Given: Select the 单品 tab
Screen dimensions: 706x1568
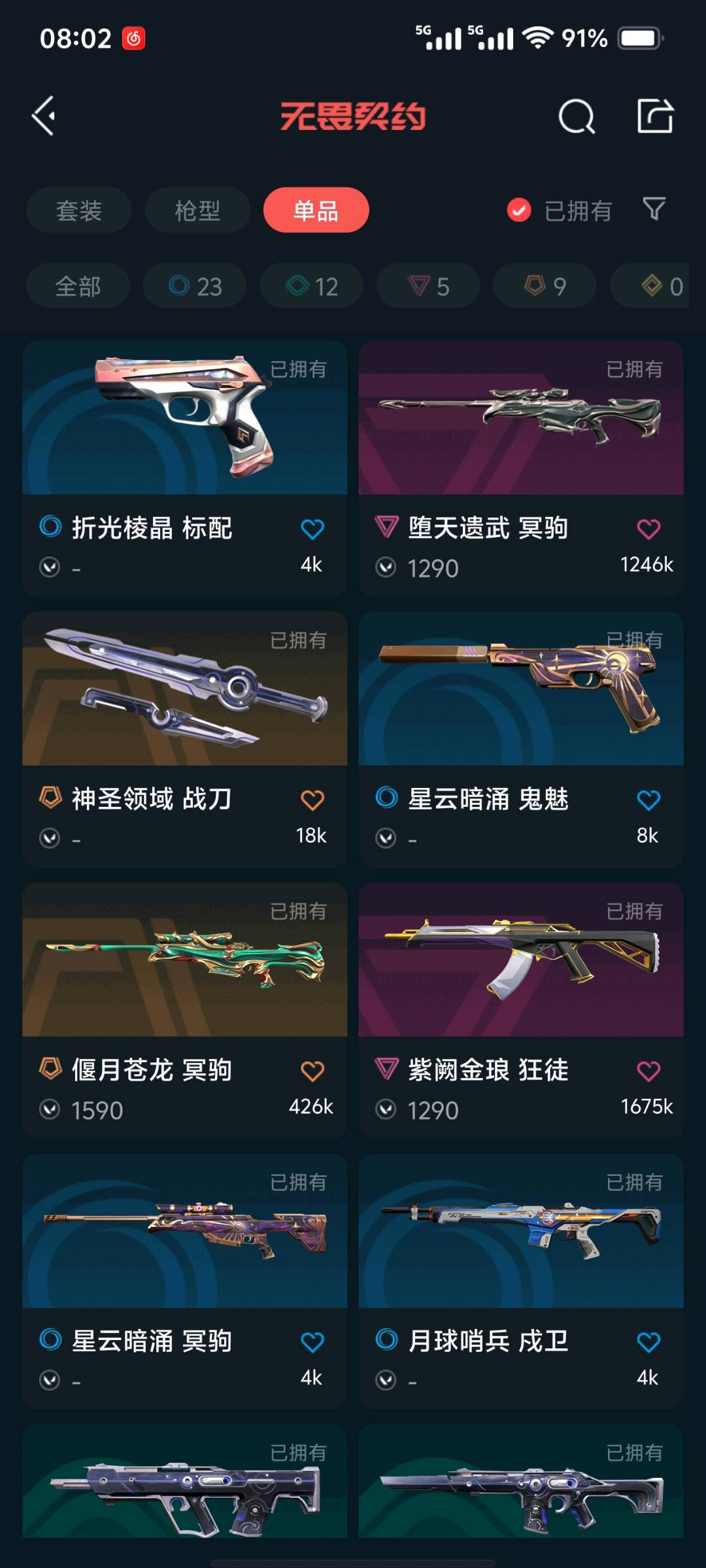Looking at the screenshot, I should point(316,210).
